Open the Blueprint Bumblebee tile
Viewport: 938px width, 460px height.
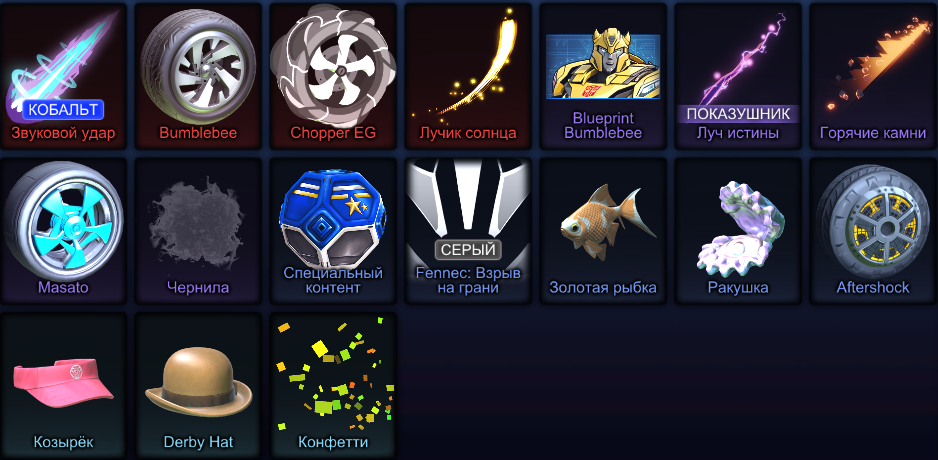tap(603, 75)
